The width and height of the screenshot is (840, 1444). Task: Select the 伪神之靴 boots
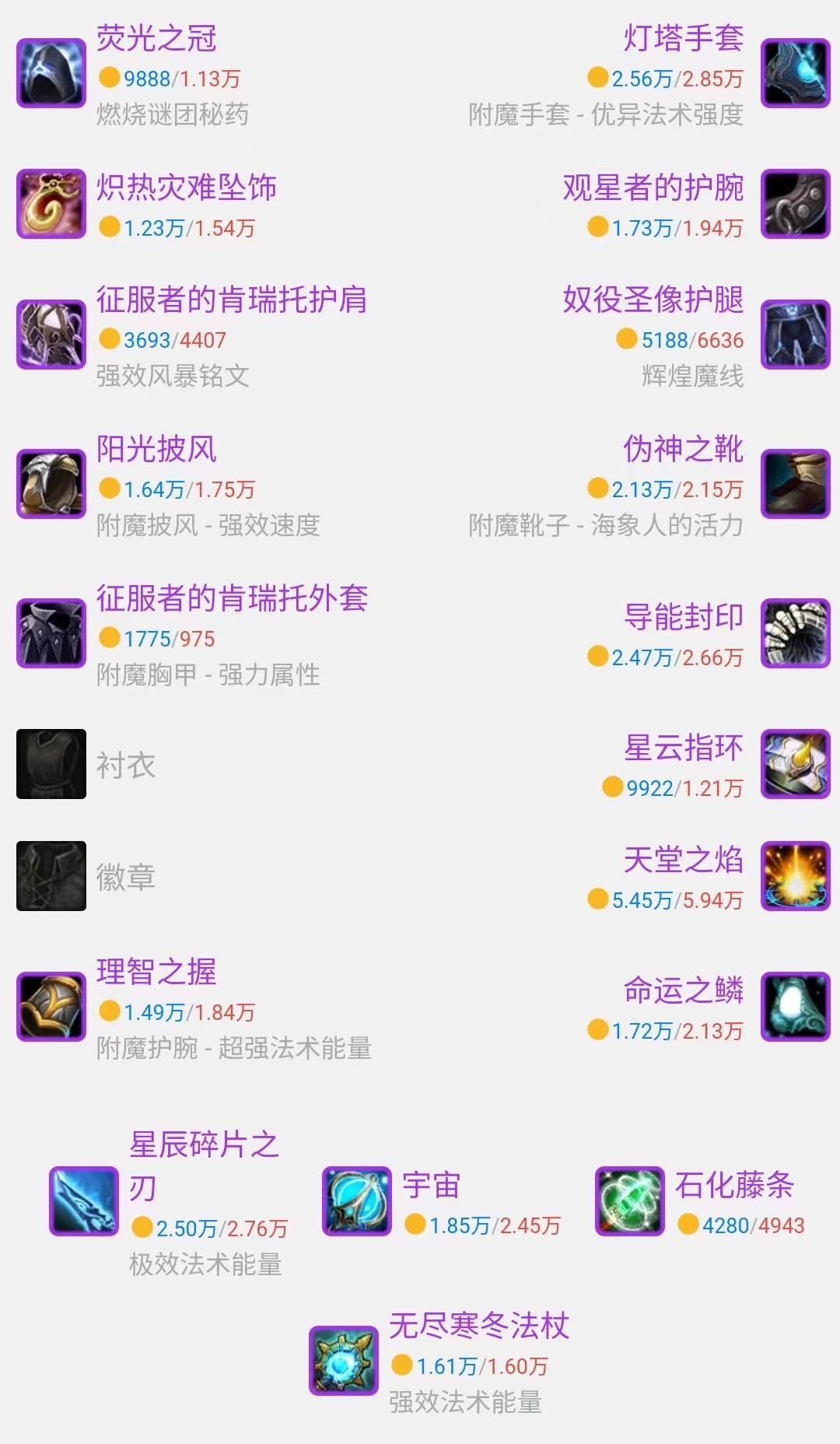795,484
